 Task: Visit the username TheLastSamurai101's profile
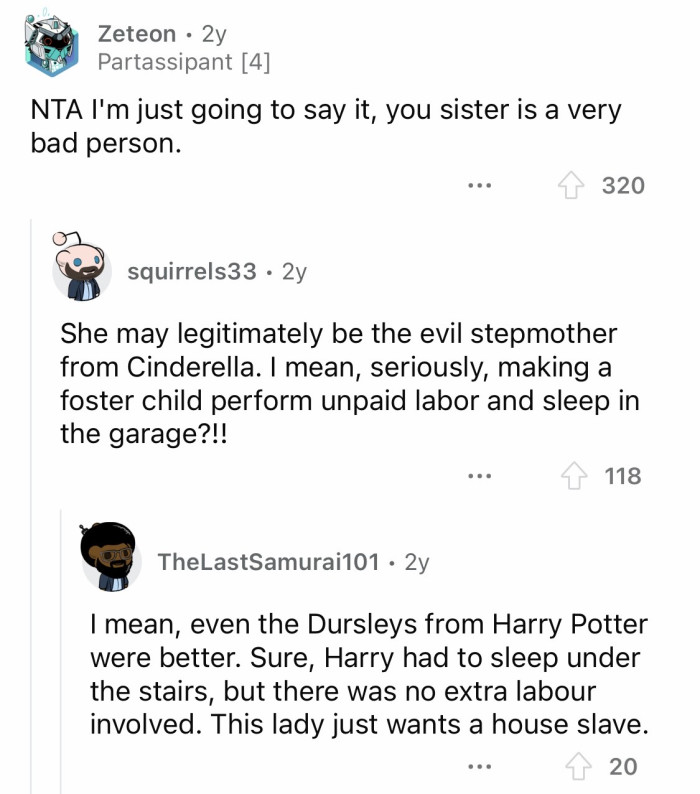[269, 562]
